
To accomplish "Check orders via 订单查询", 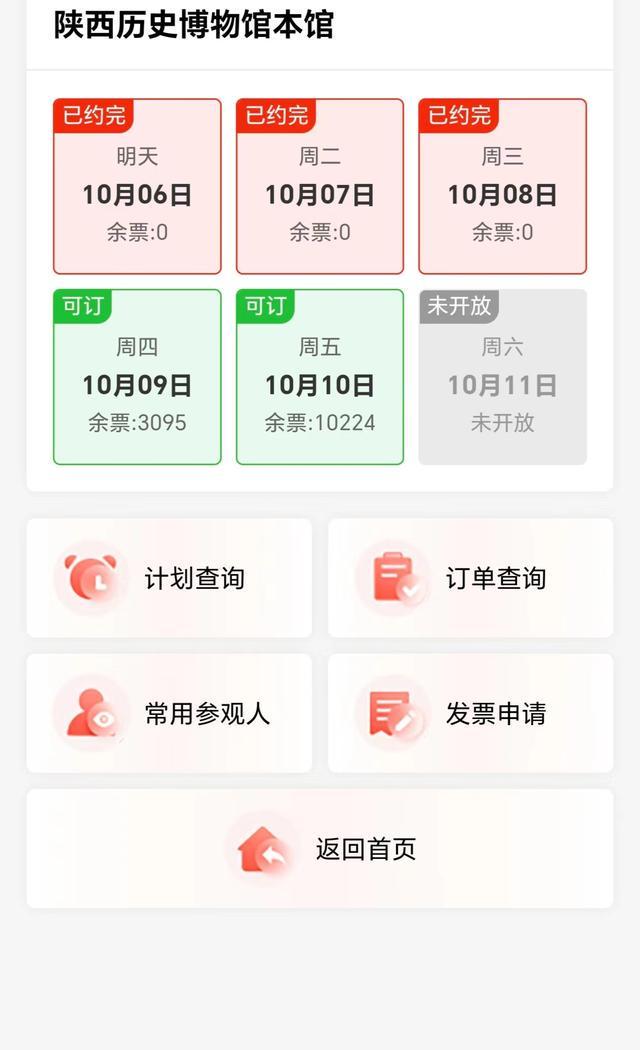I will coord(470,578).
